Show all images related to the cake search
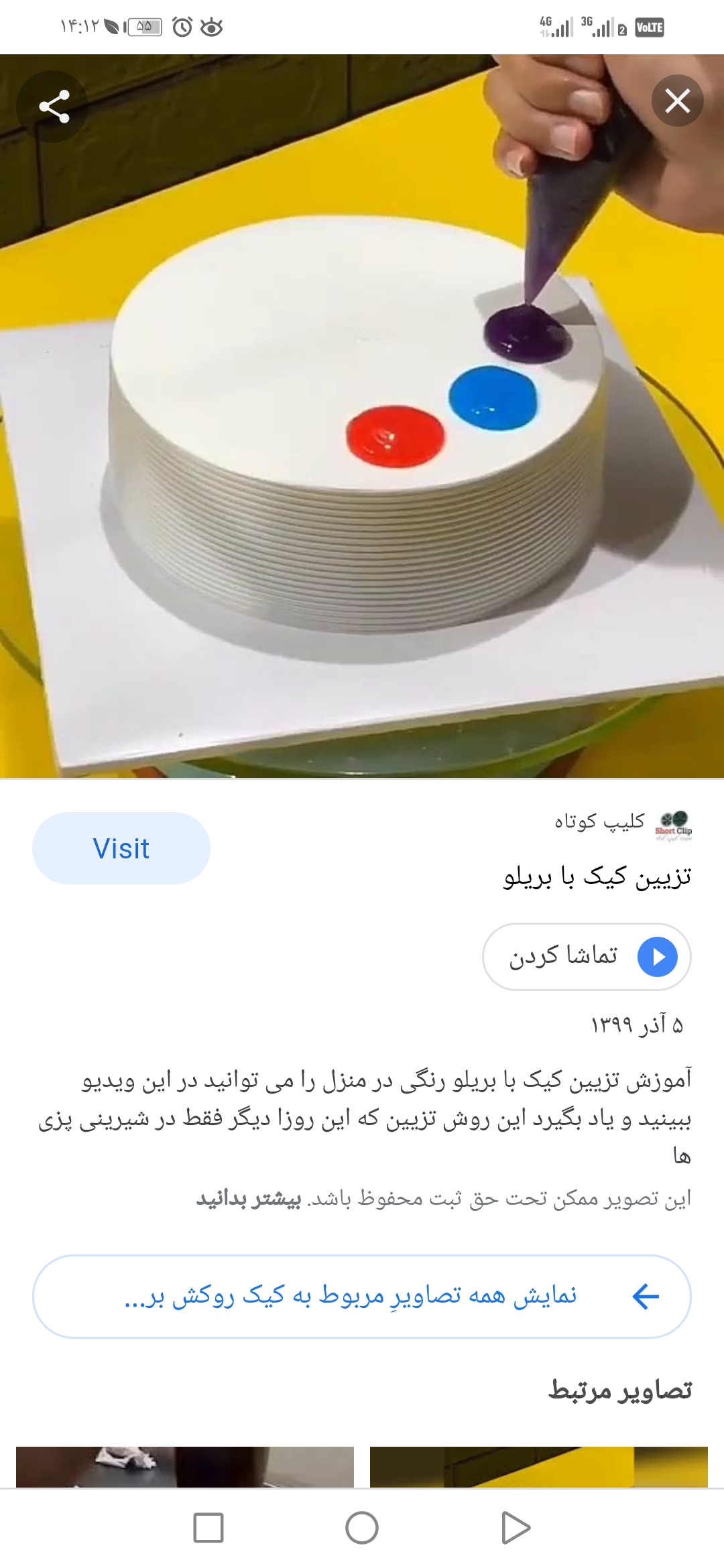Viewport: 724px width, 1568px height. click(x=362, y=1297)
